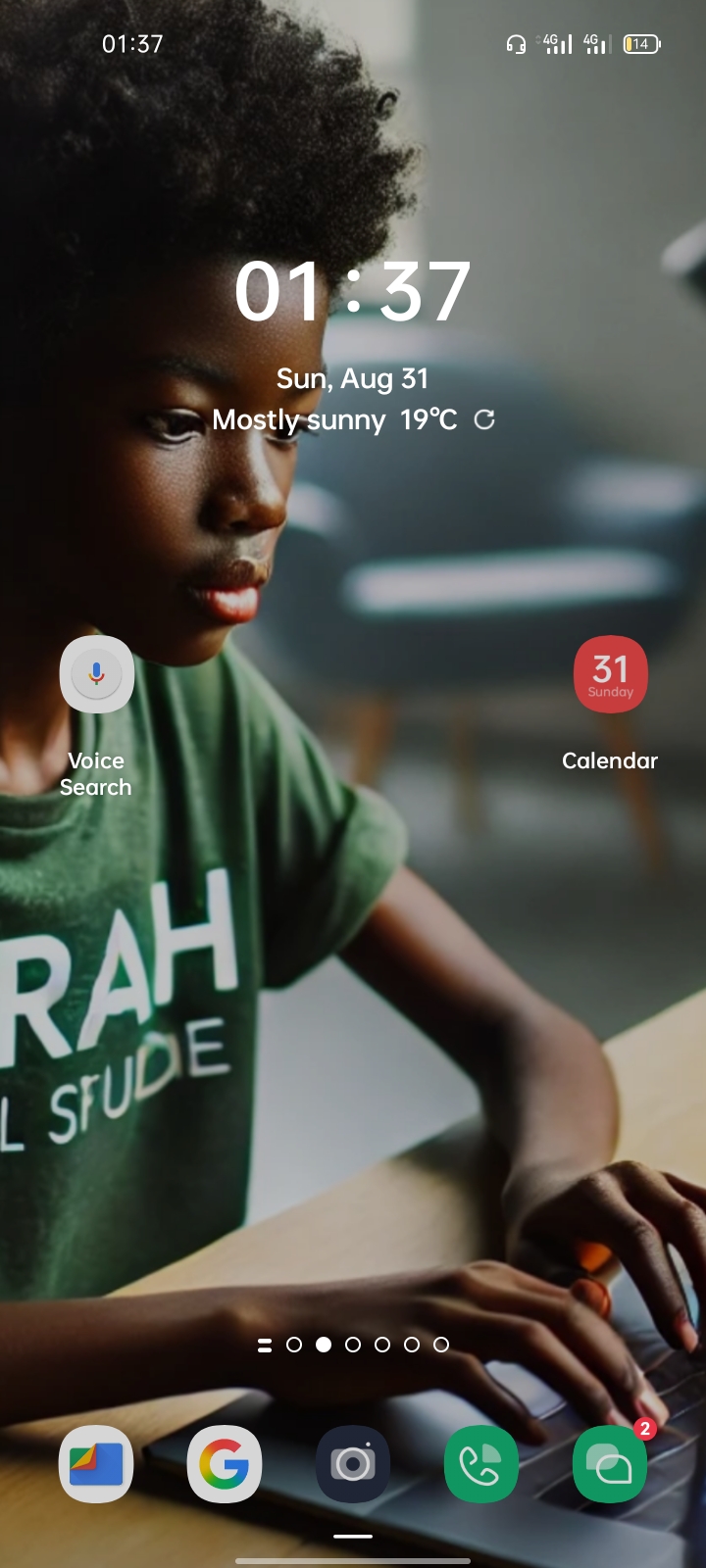Open the Voice Search app
The width and height of the screenshot is (706, 1568).
click(96, 675)
